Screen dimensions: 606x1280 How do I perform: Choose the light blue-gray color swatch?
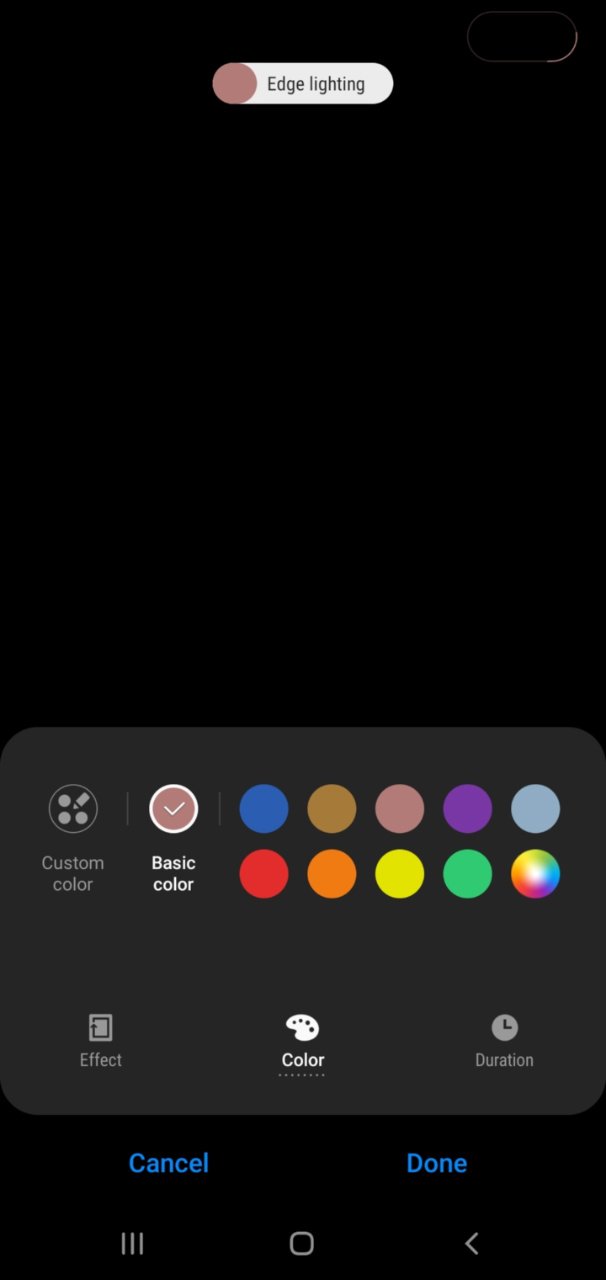(536, 809)
